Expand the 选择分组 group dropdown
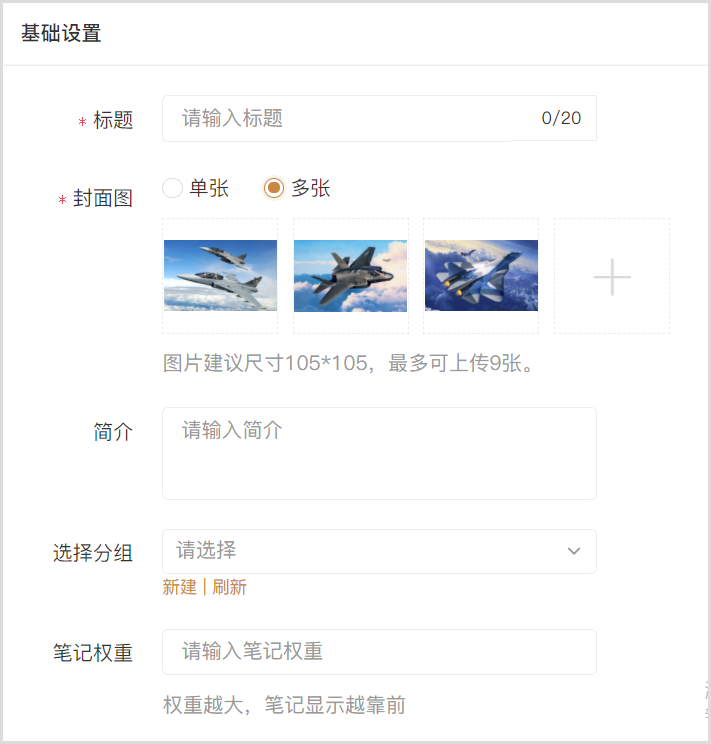The width and height of the screenshot is (711, 744). (379, 551)
